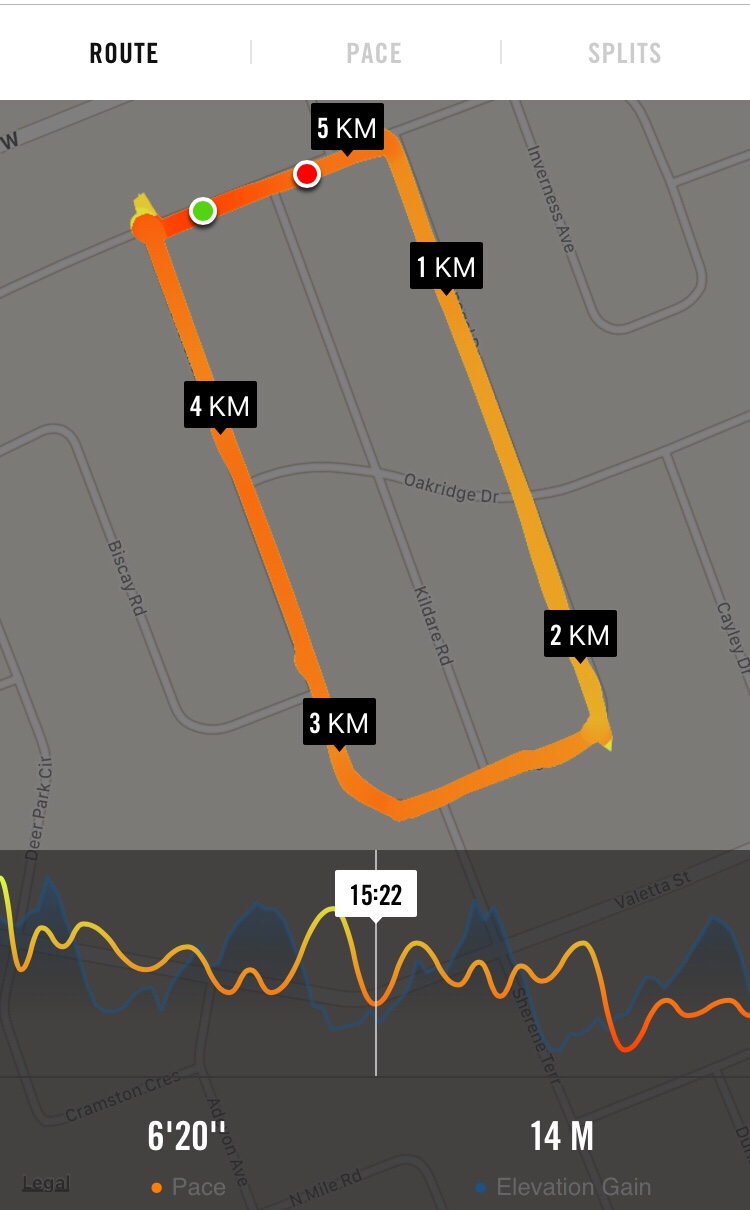Switch to the Pace tab

[374, 53]
